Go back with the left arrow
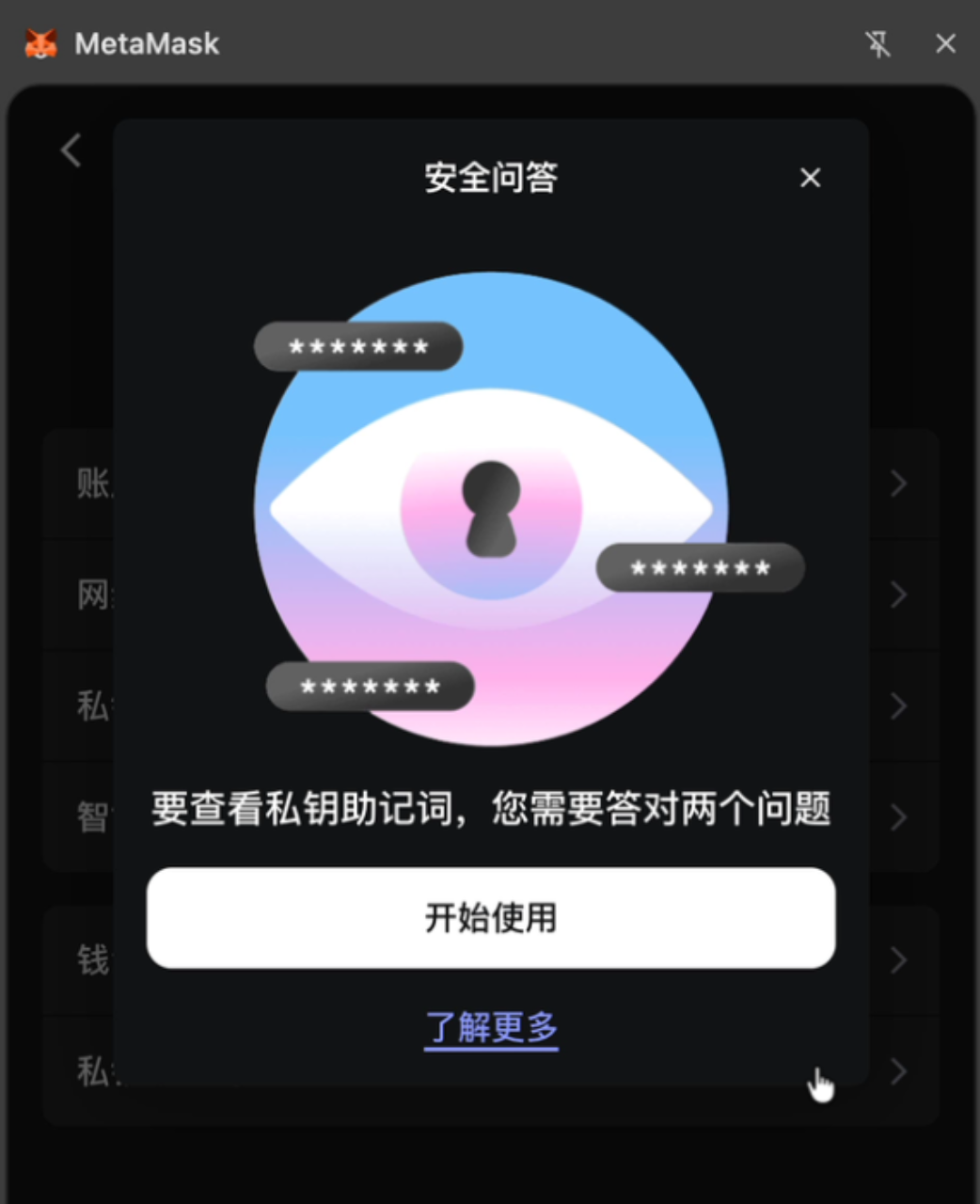This screenshot has height=1204, width=980. 71,150
